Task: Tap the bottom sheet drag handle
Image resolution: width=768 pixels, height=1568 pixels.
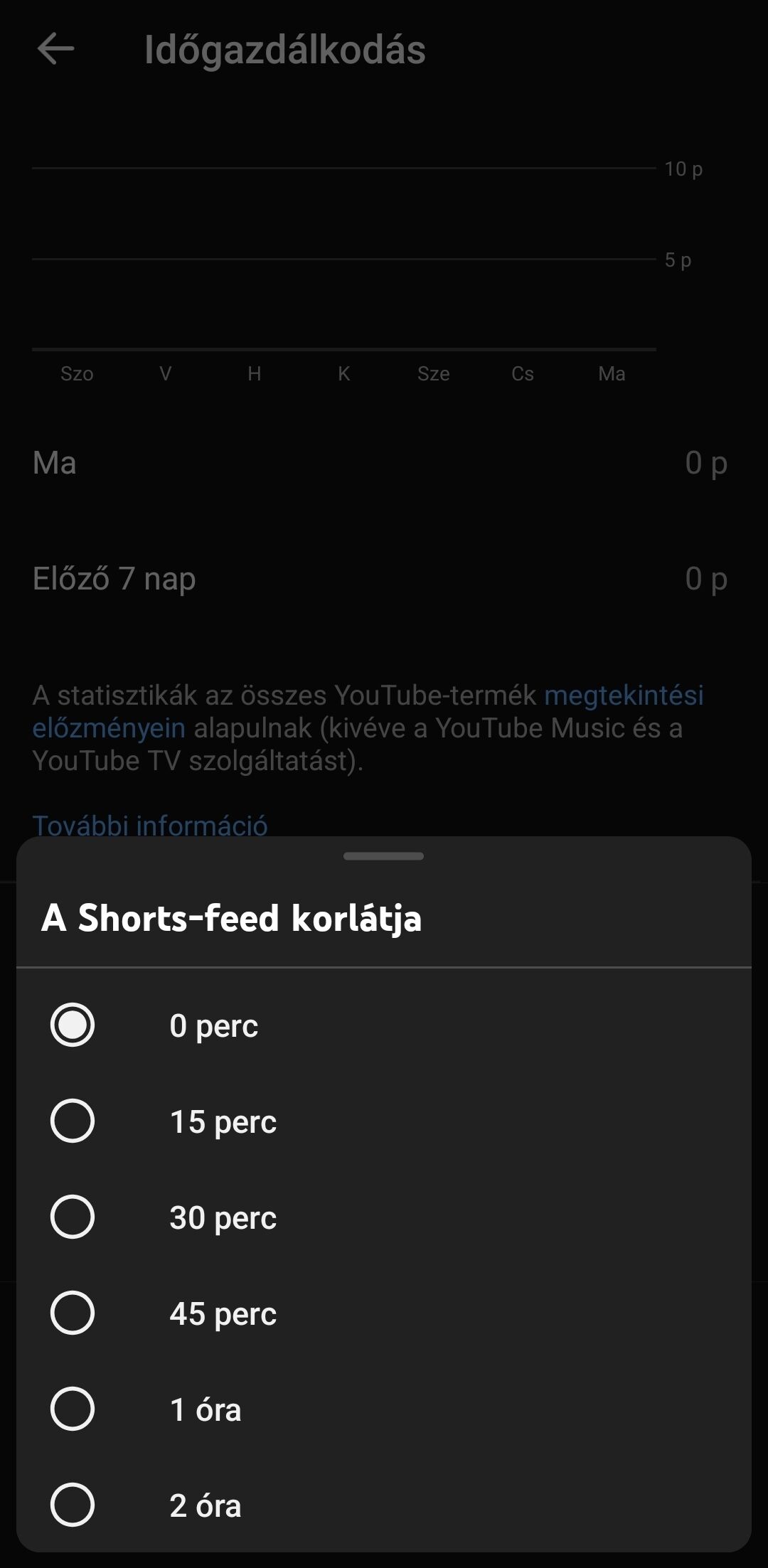Action: [383, 856]
